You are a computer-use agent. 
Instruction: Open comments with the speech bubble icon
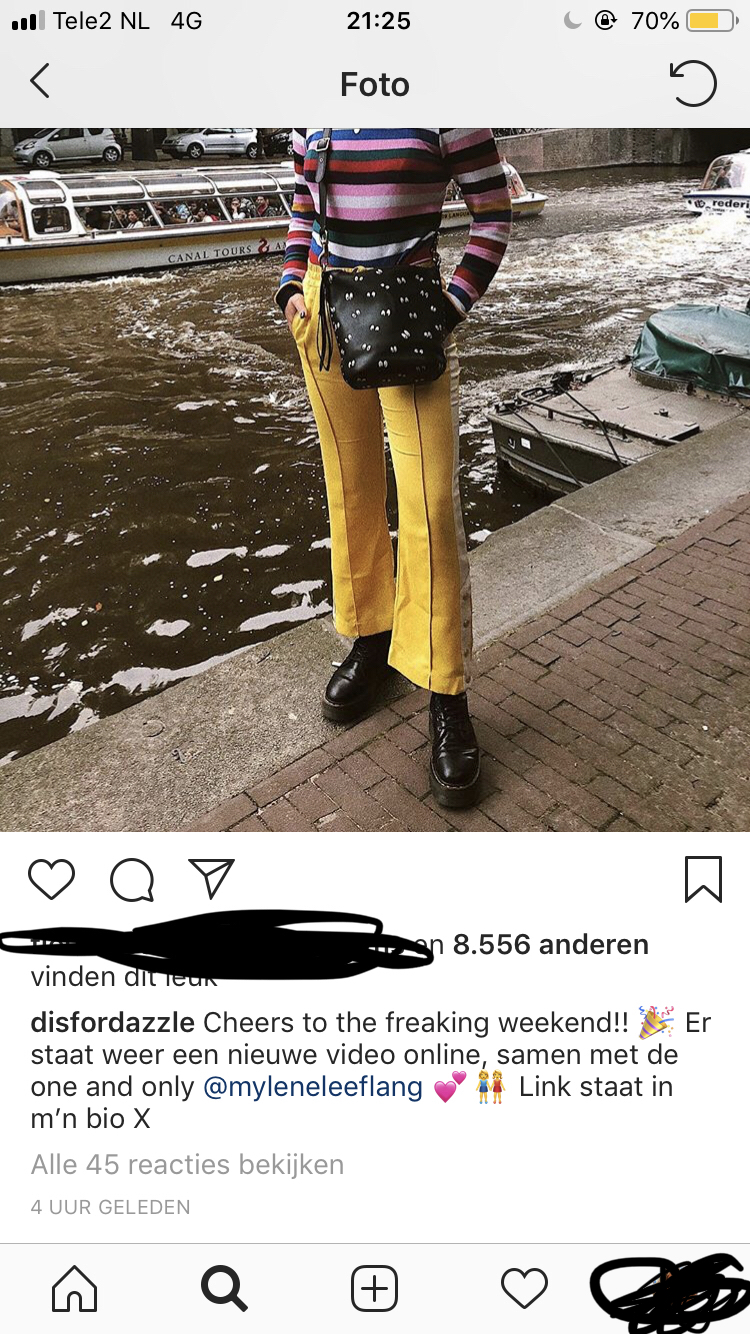coord(132,880)
